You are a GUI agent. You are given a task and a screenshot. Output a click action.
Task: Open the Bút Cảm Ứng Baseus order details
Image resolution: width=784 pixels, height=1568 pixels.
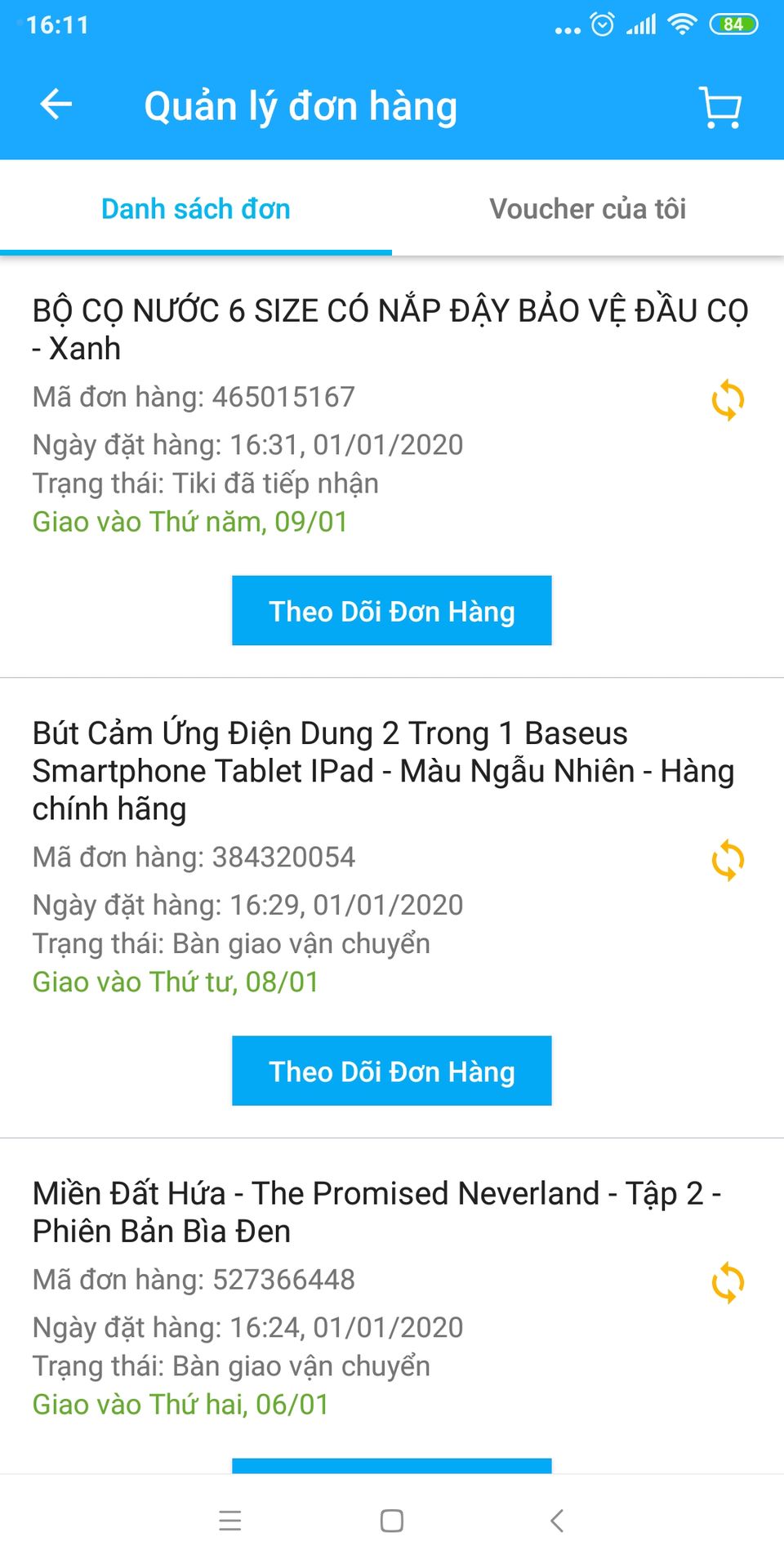point(382,770)
